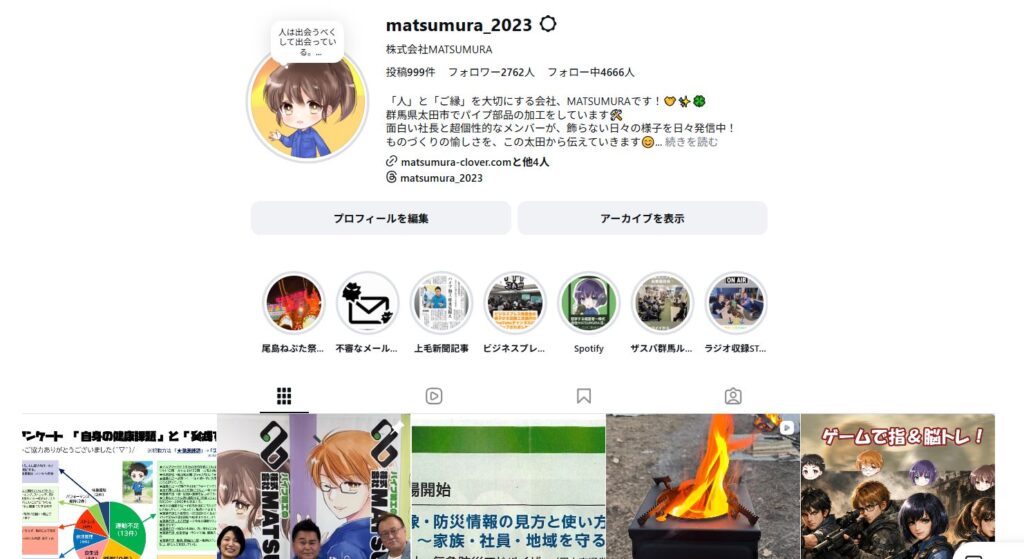Open アーカイブを表示 button
Viewport: 1024px width, 559px height.
[x=642, y=218]
